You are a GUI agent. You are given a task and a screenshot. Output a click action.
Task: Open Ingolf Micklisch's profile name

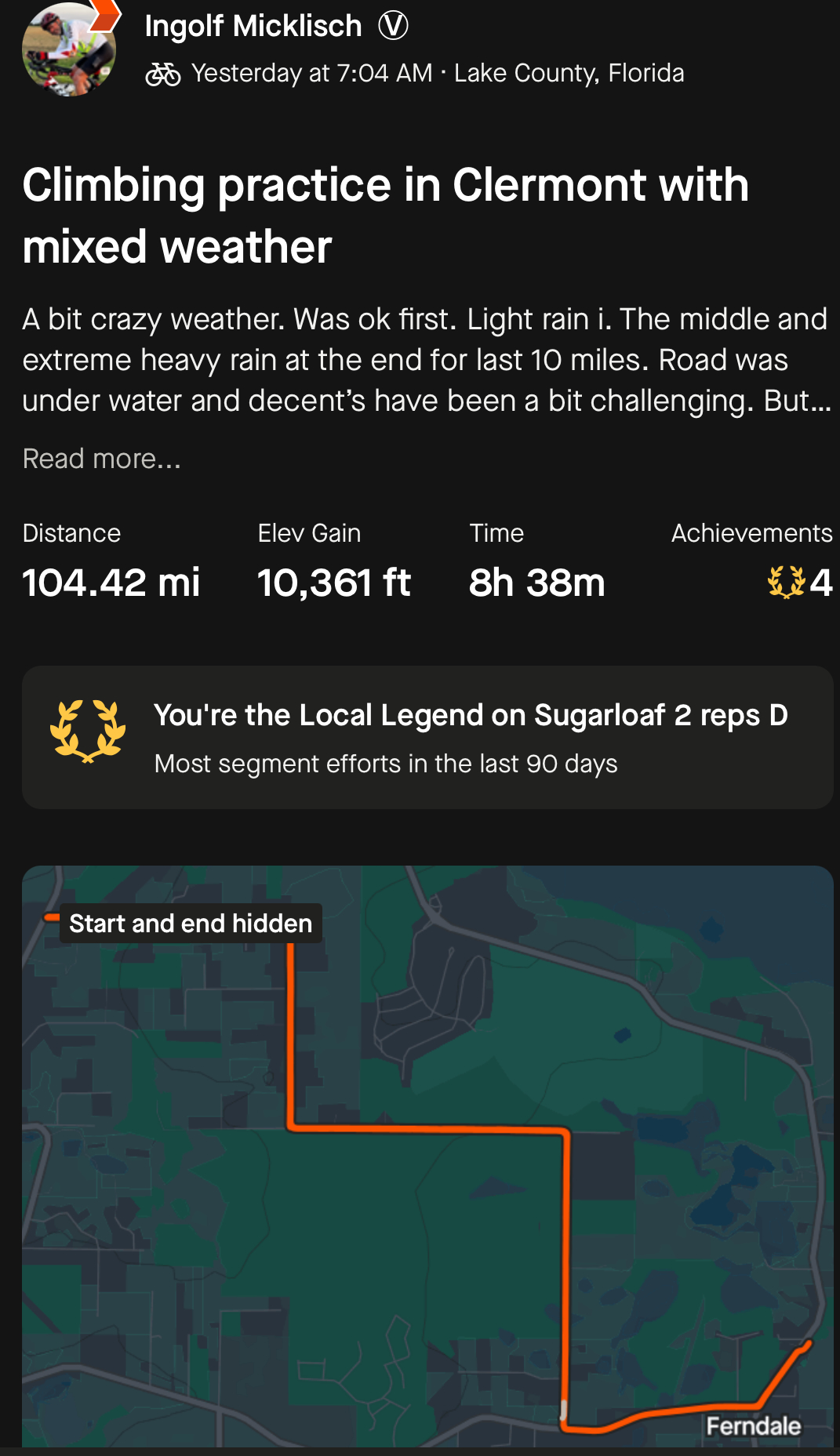pos(253,27)
